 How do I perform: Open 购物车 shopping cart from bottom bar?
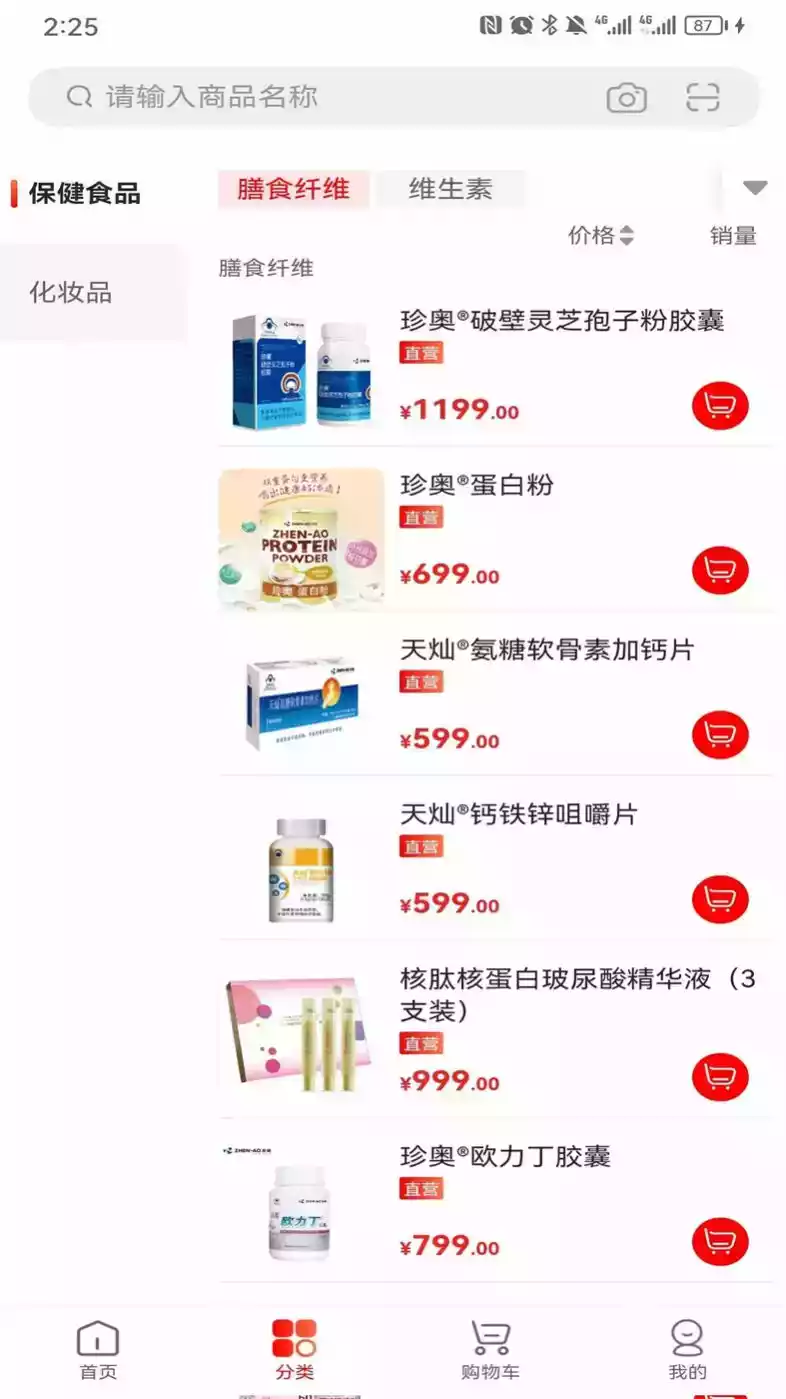click(x=489, y=1347)
